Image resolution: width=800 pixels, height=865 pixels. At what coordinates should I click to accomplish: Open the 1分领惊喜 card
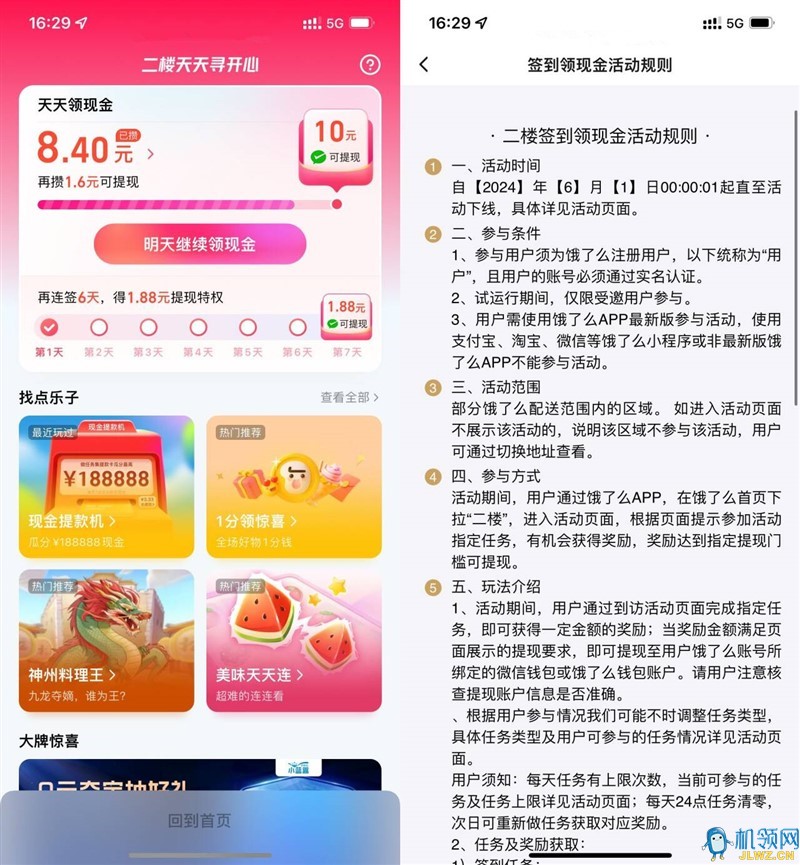pos(293,486)
